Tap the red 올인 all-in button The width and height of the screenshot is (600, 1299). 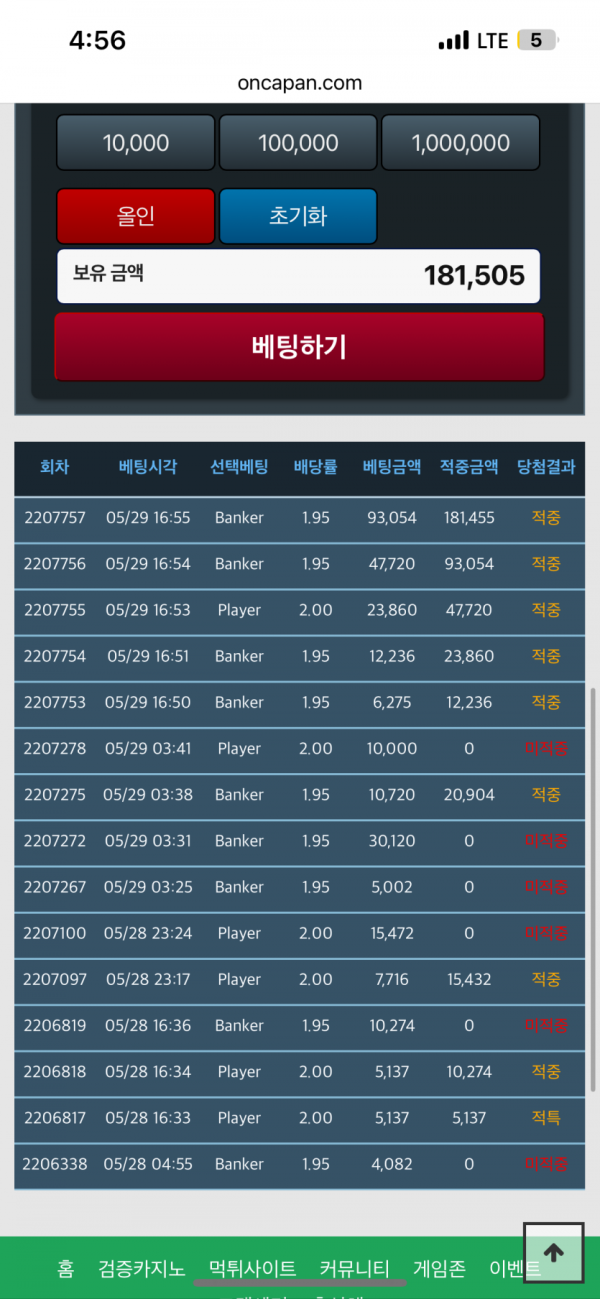coord(136,216)
